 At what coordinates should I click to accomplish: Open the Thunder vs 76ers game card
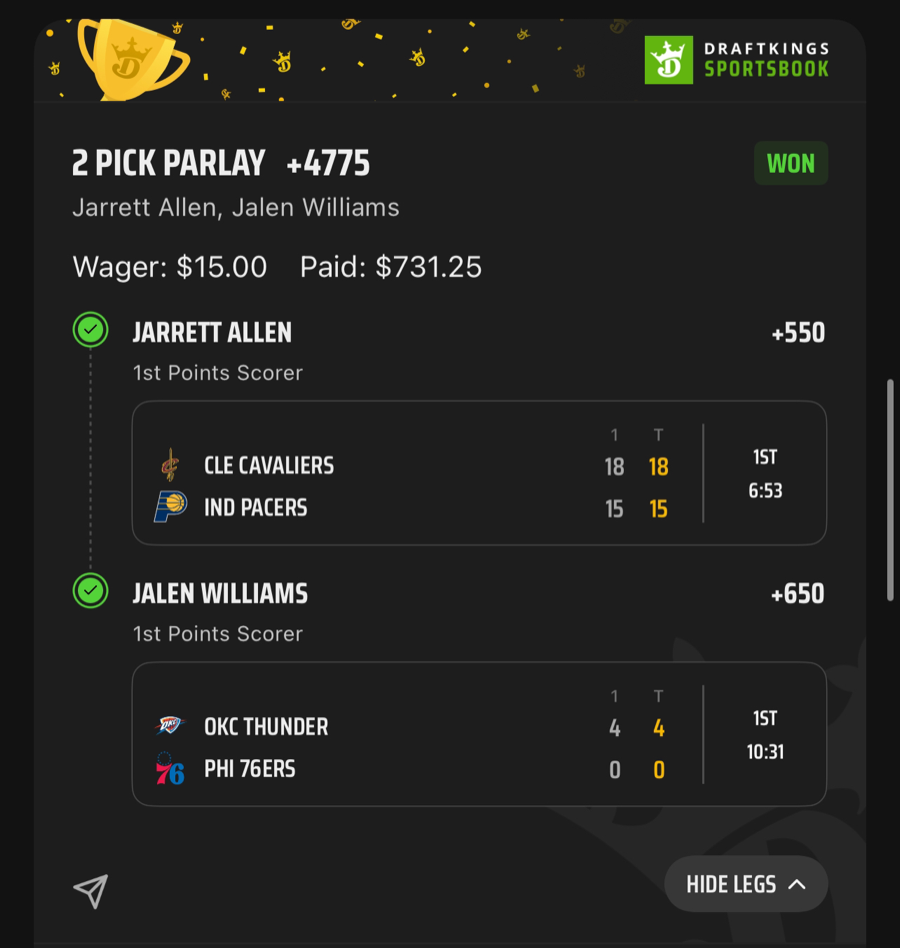(479, 734)
